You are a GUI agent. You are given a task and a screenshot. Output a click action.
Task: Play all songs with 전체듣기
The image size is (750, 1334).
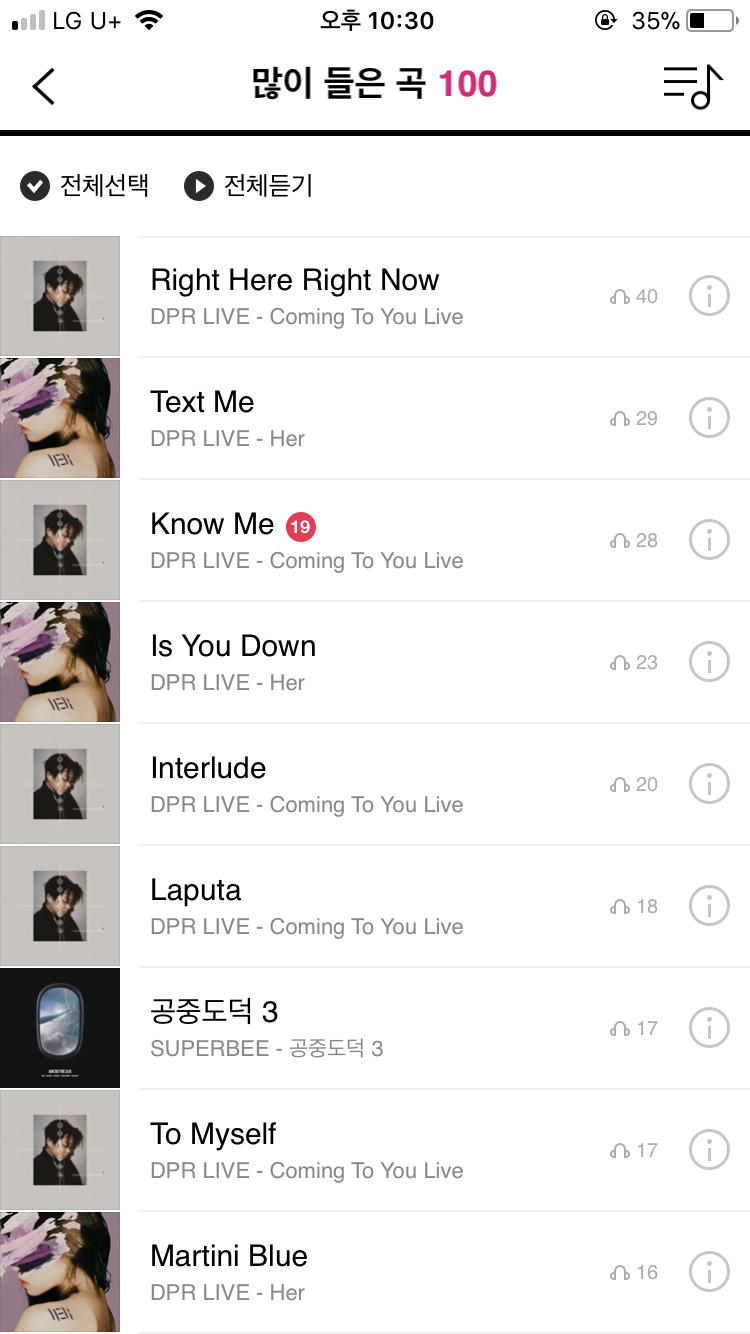[249, 186]
